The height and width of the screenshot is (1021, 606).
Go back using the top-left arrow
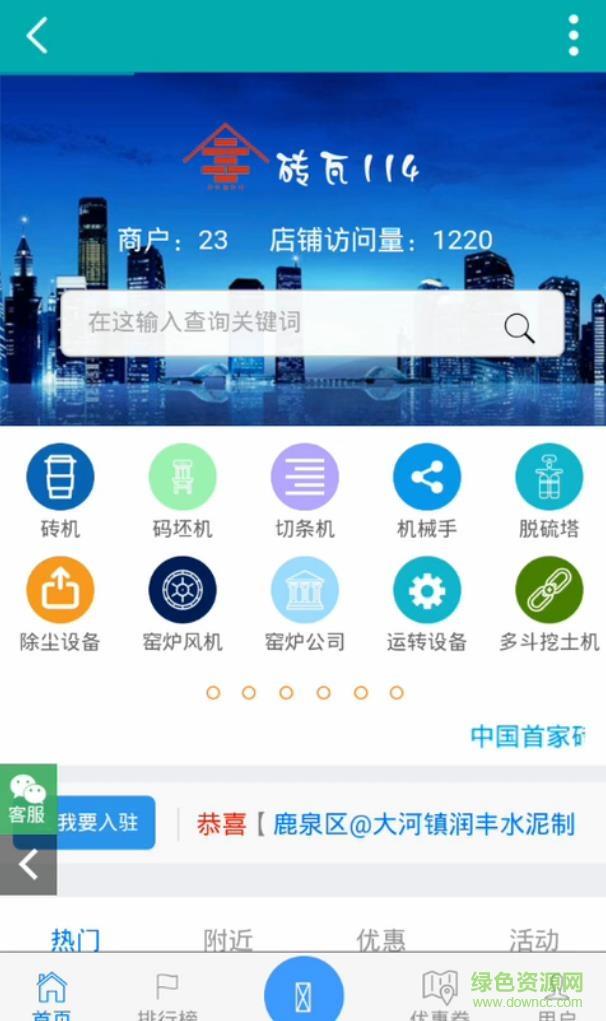click(37, 36)
